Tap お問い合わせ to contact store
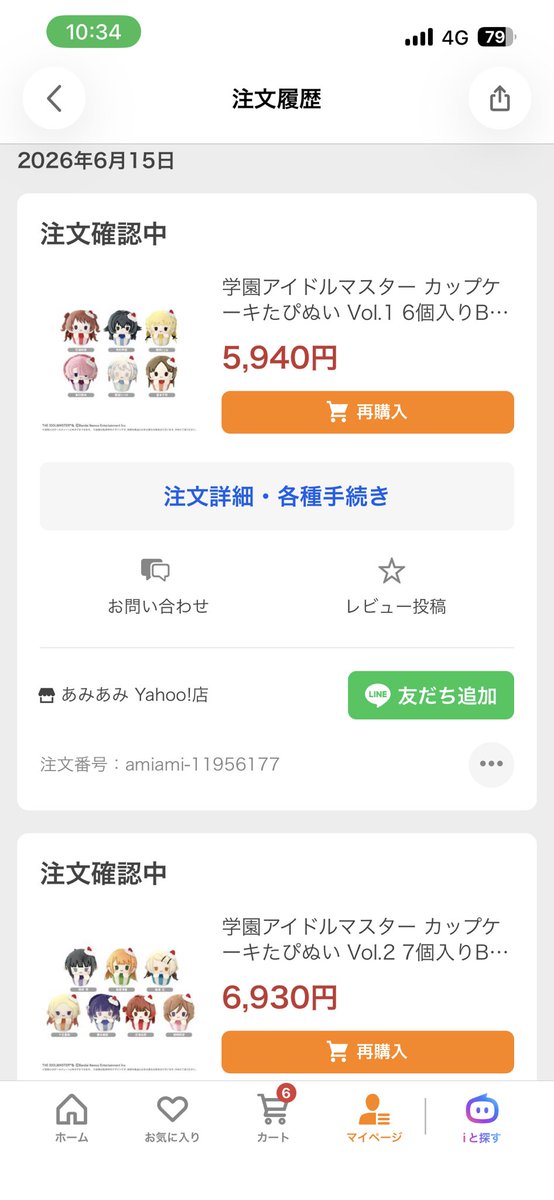This screenshot has height=1200, width=554. (158, 586)
